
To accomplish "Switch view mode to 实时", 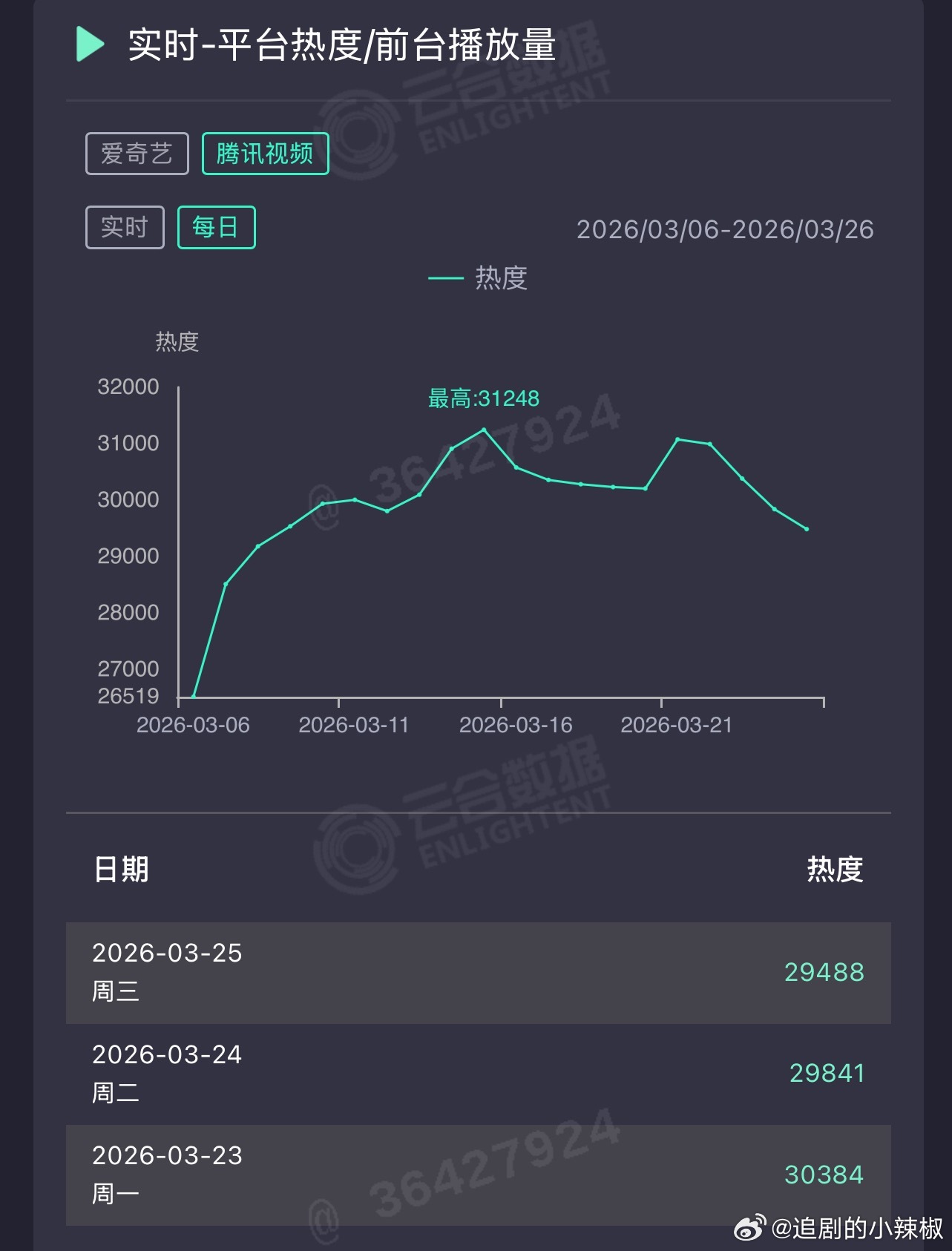I will [125, 228].
